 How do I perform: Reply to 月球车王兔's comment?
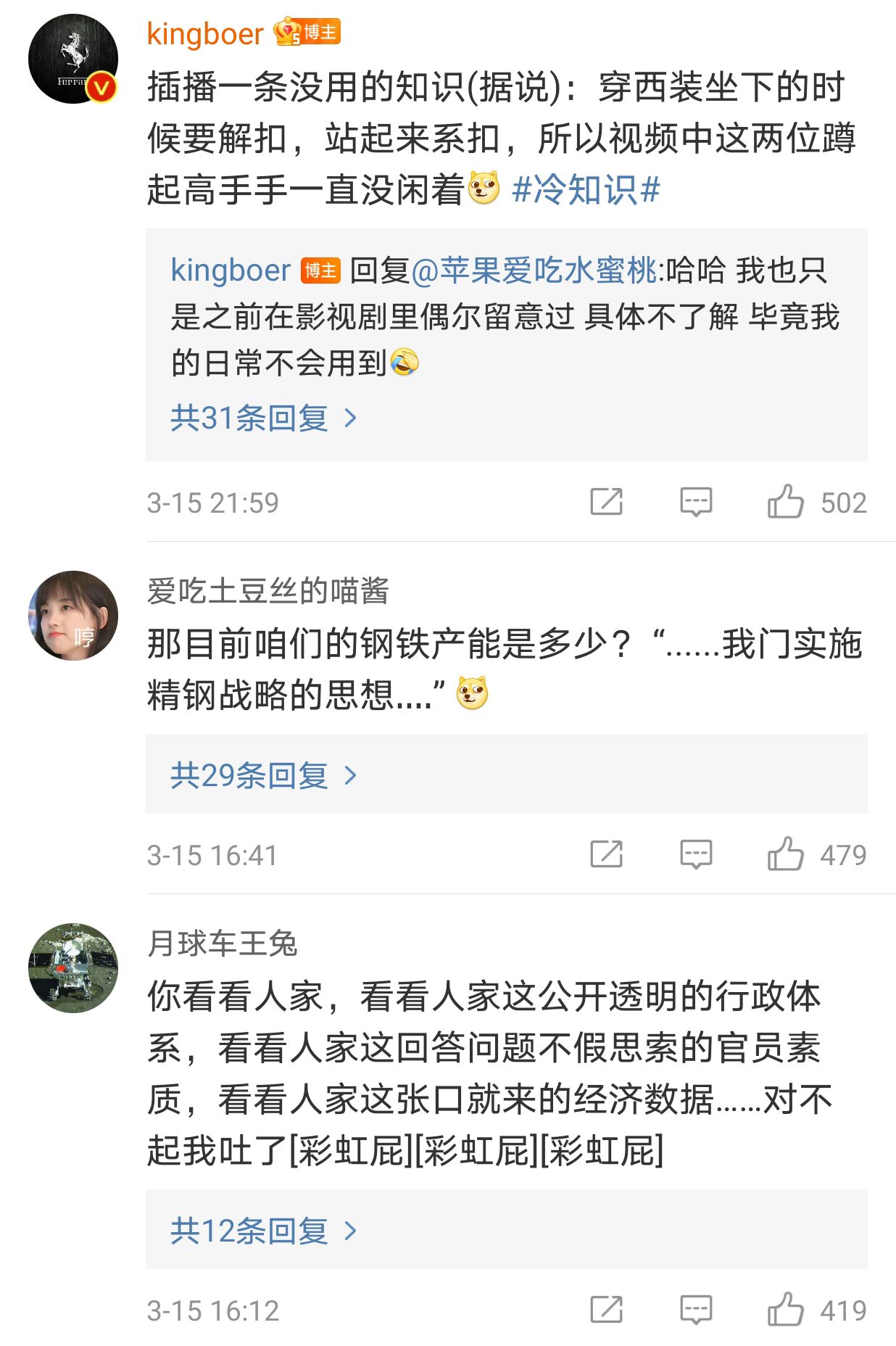696,1310
